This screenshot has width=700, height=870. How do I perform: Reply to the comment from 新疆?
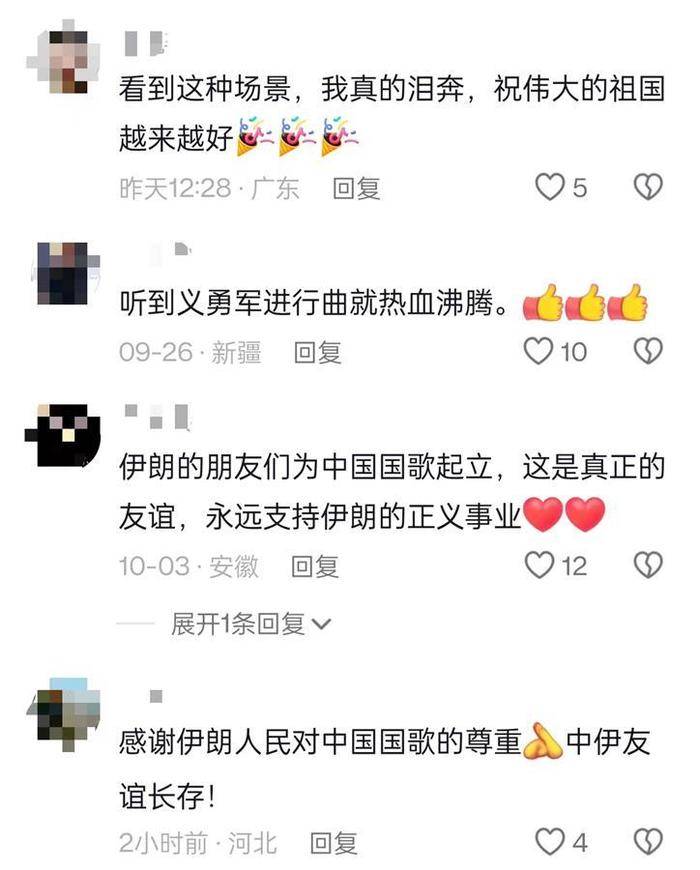(317, 352)
